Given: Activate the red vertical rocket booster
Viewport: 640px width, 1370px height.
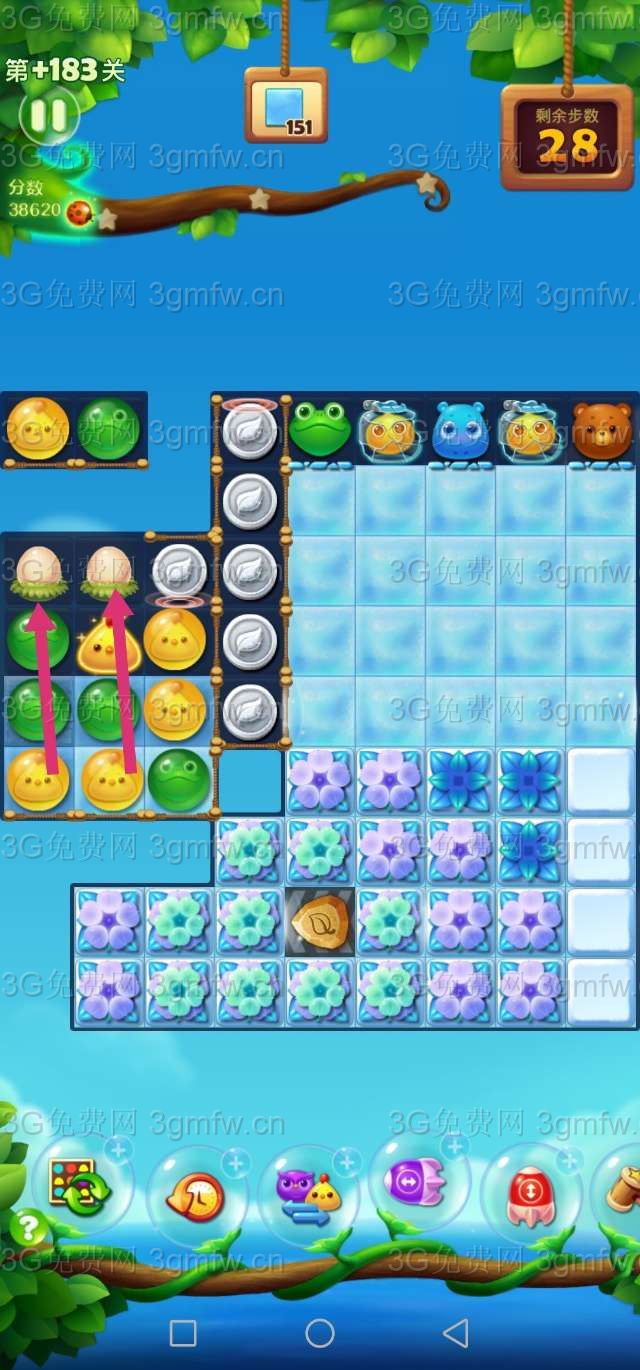Looking at the screenshot, I should click(x=529, y=1195).
